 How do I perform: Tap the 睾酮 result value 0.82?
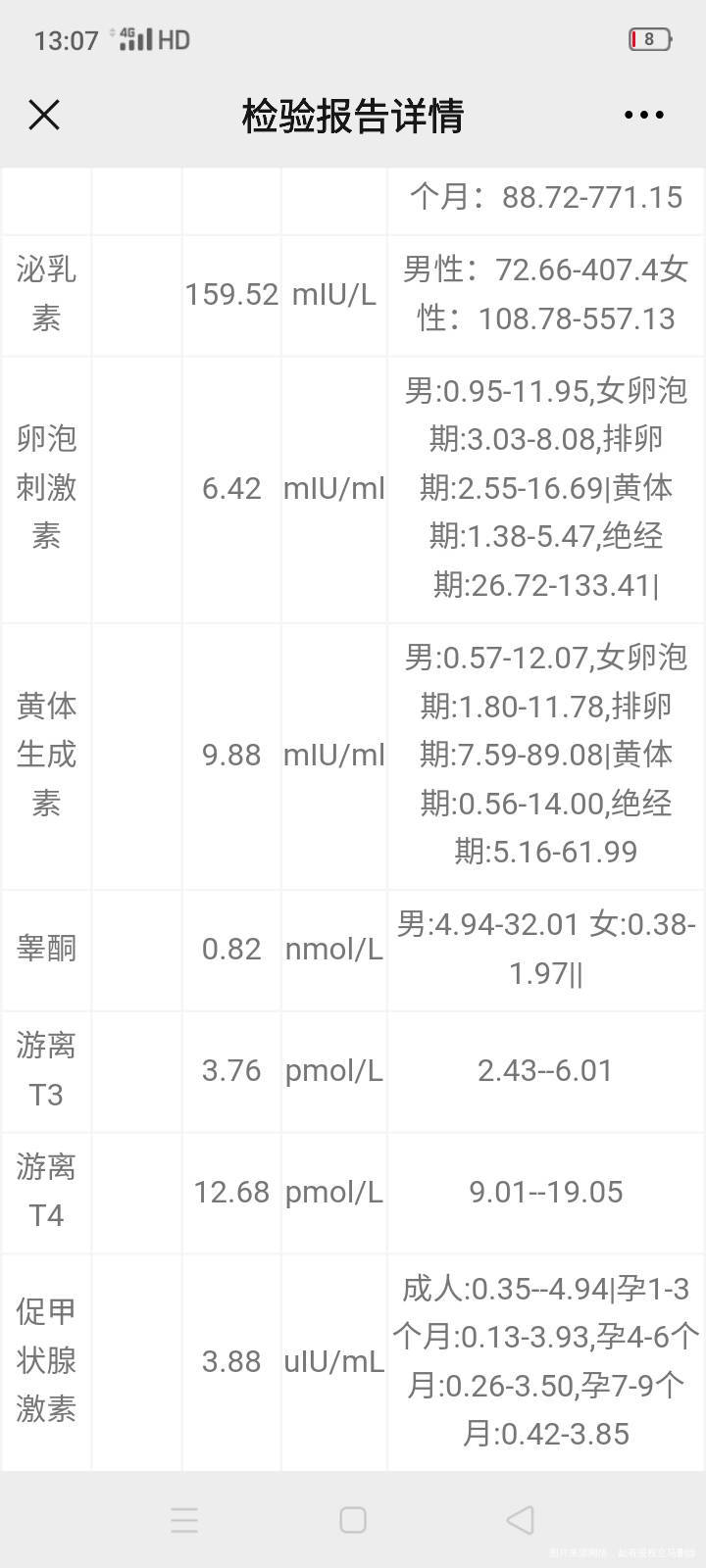[x=231, y=949]
